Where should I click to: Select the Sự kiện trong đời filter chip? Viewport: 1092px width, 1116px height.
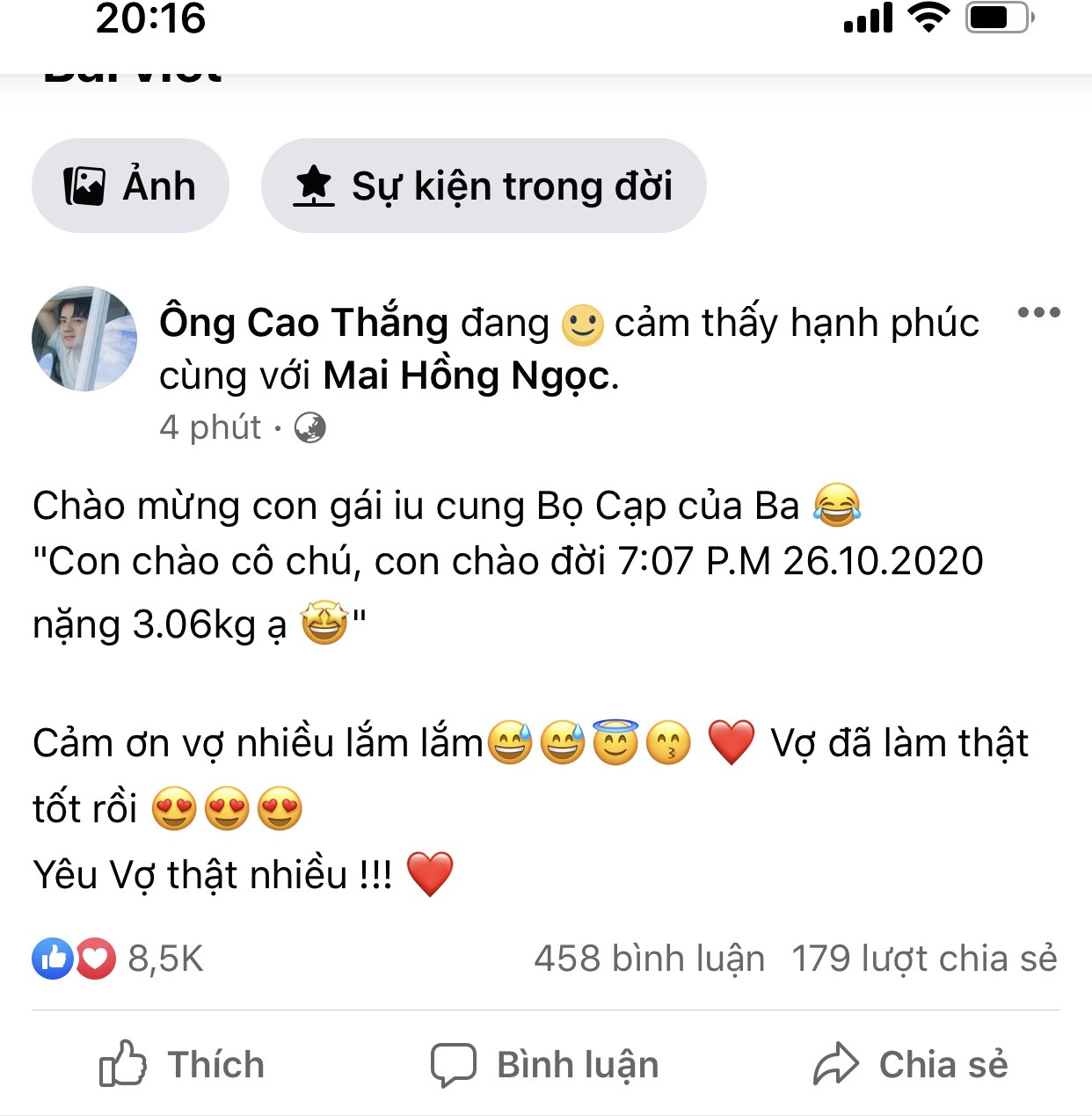(484, 186)
